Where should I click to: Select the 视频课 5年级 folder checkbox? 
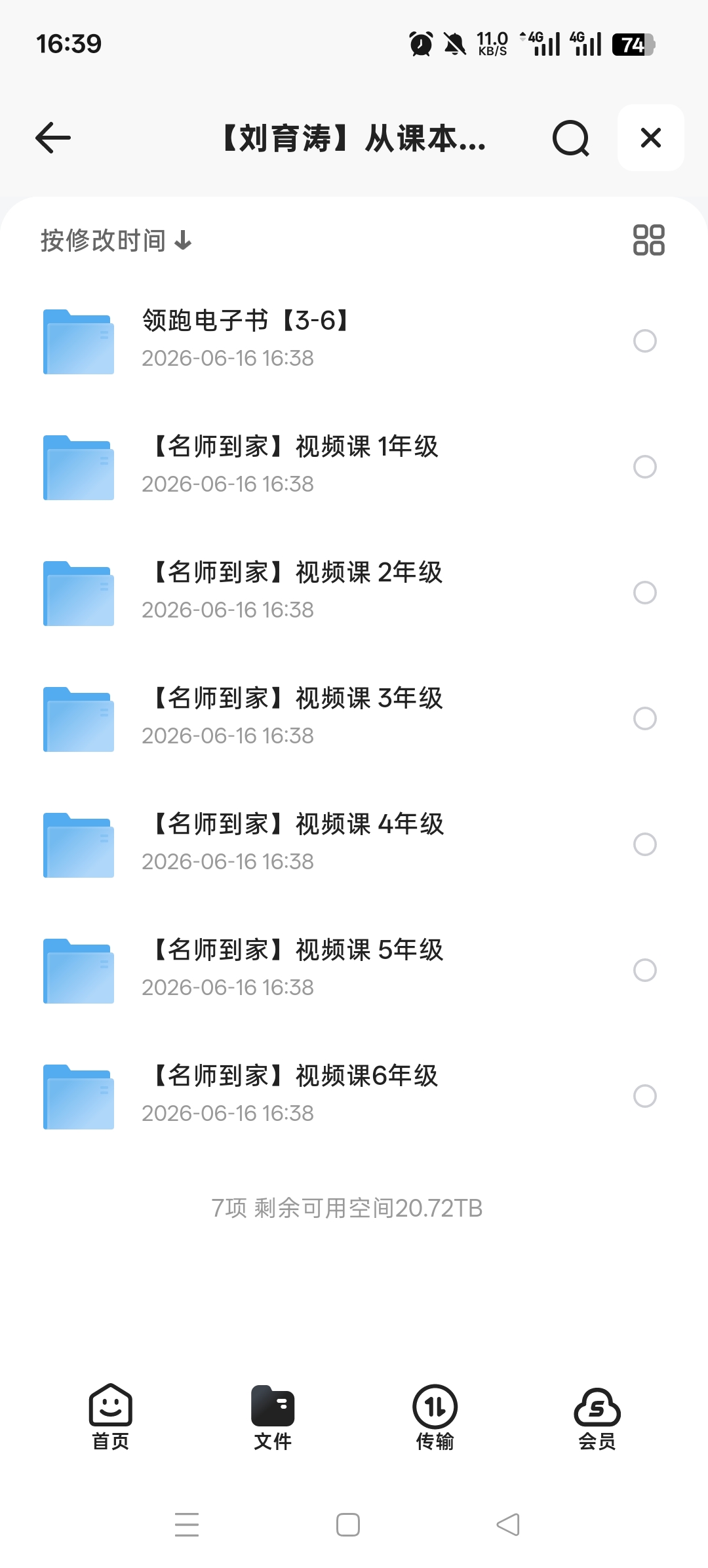coord(645,970)
